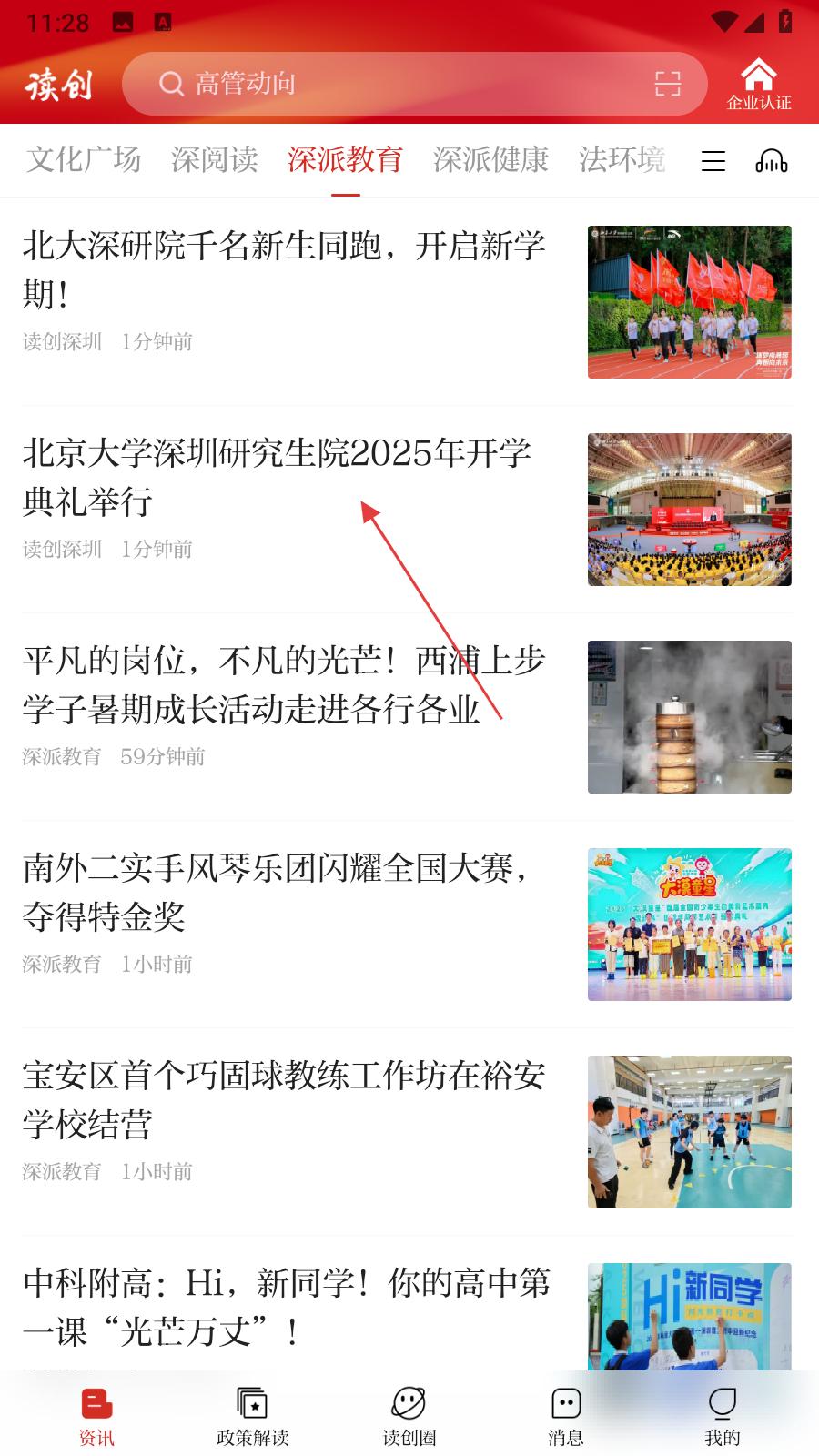Switch to the 深派健康 tab
The height and width of the screenshot is (1456, 819).
(490, 160)
